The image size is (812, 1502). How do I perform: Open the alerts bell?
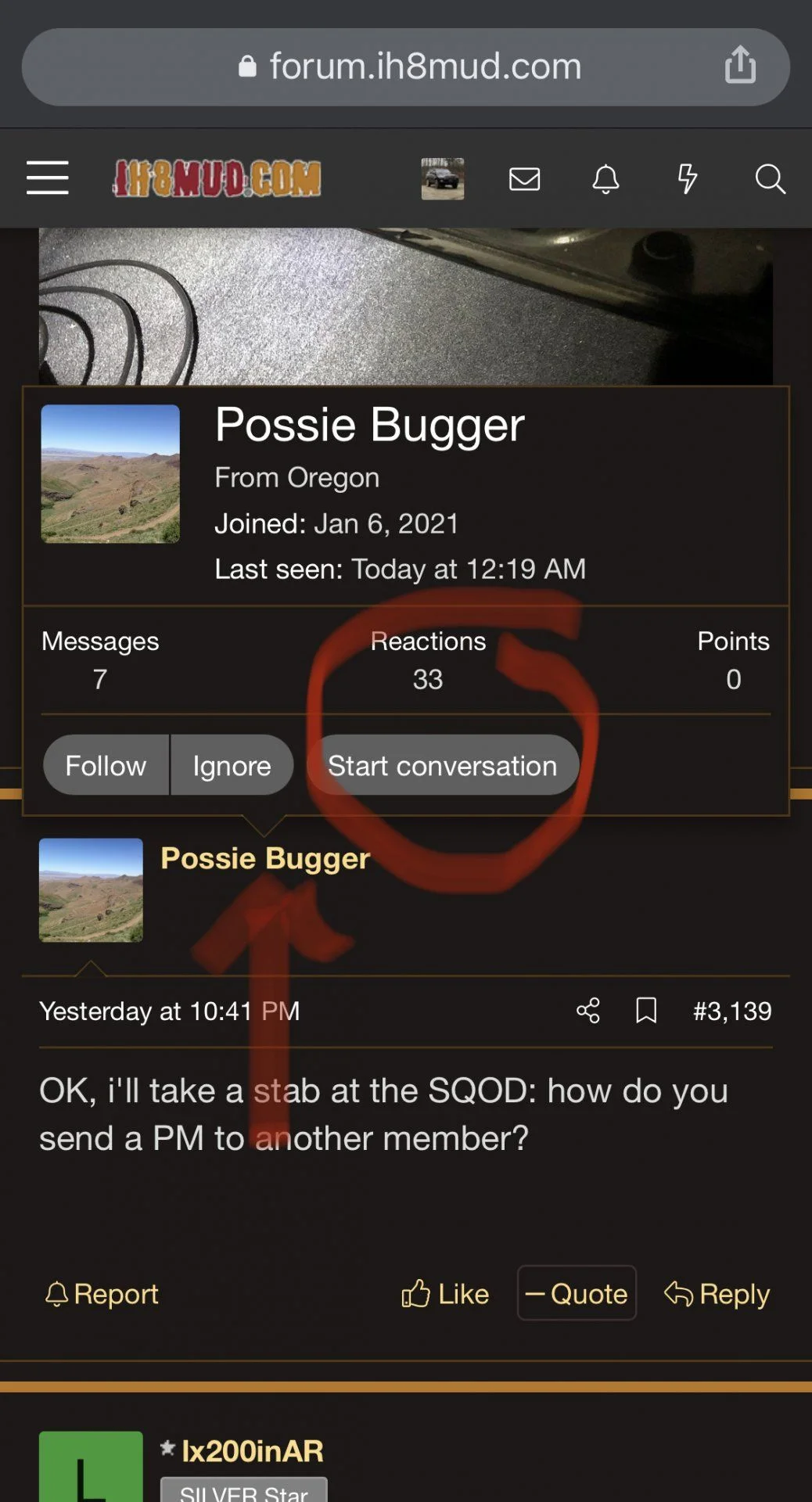tap(605, 179)
